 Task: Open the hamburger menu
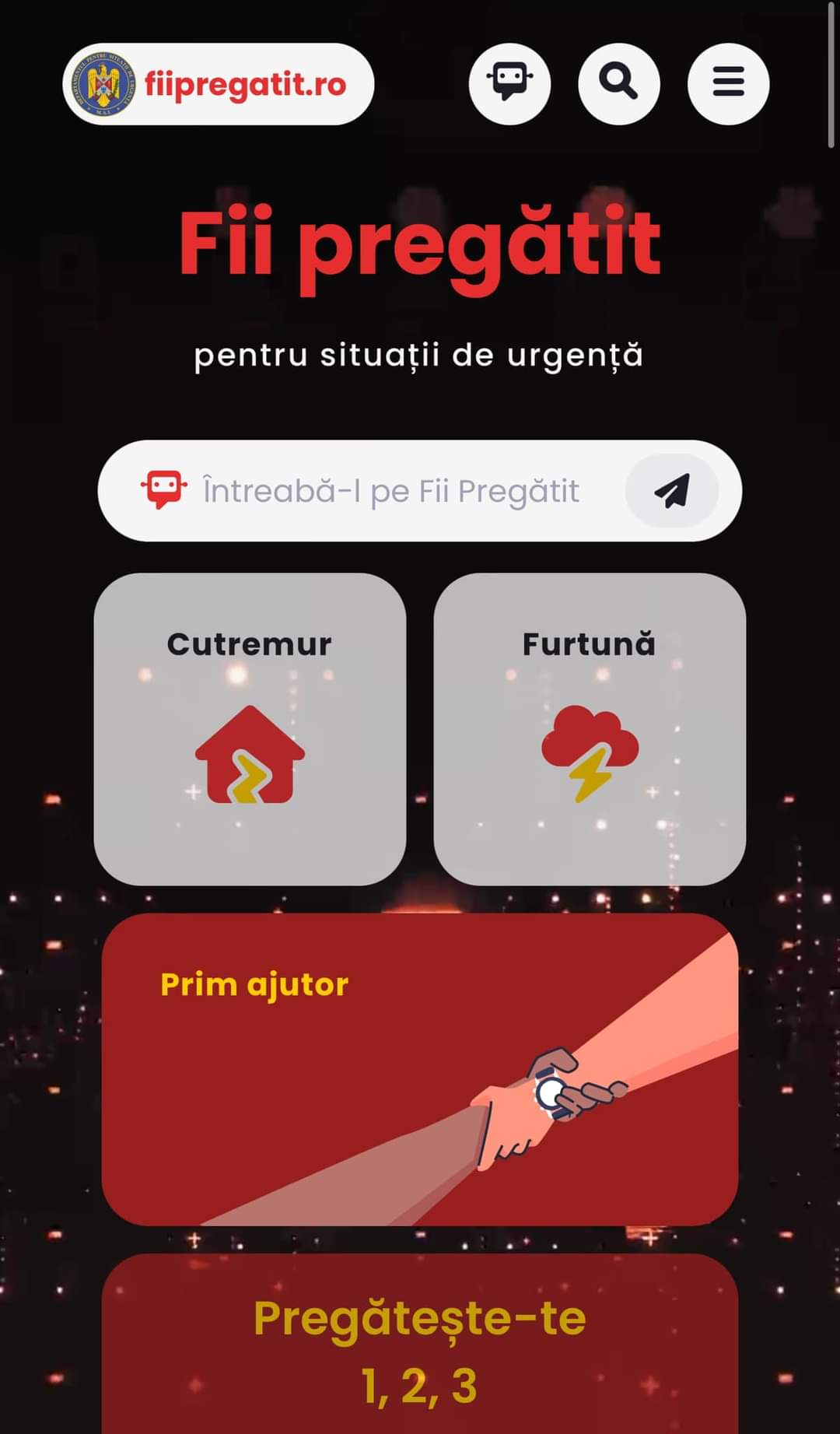[x=728, y=84]
